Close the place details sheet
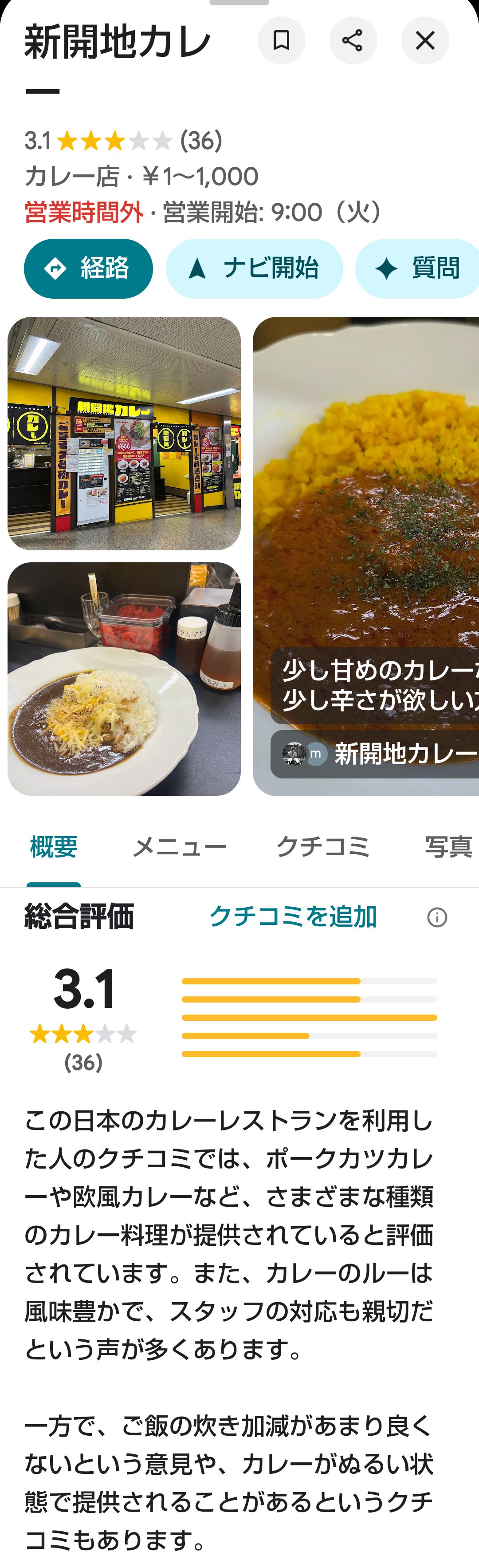The image size is (479, 1568). coord(425,41)
